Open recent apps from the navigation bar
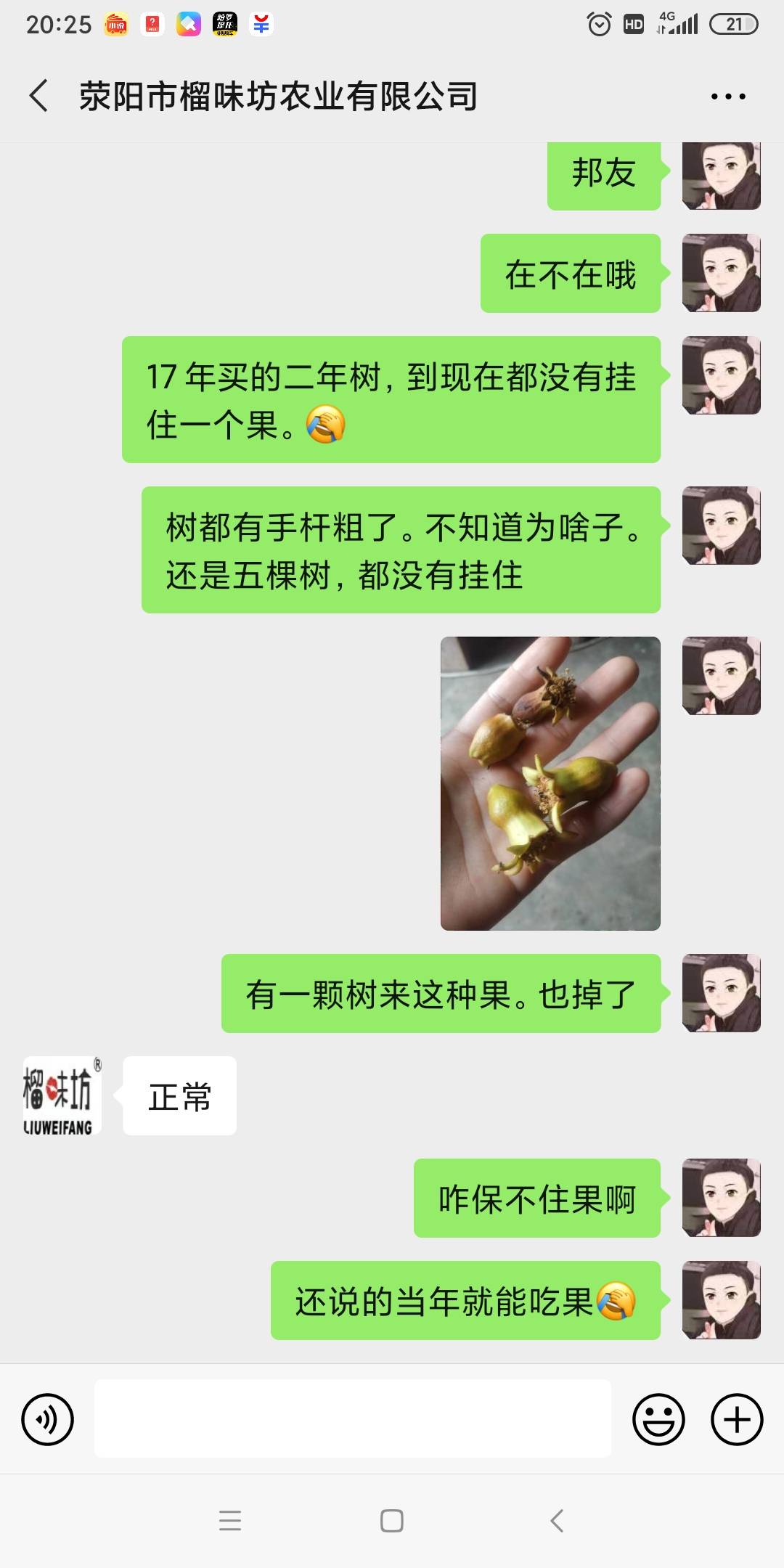This screenshot has height=1568, width=784. [x=230, y=1520]
